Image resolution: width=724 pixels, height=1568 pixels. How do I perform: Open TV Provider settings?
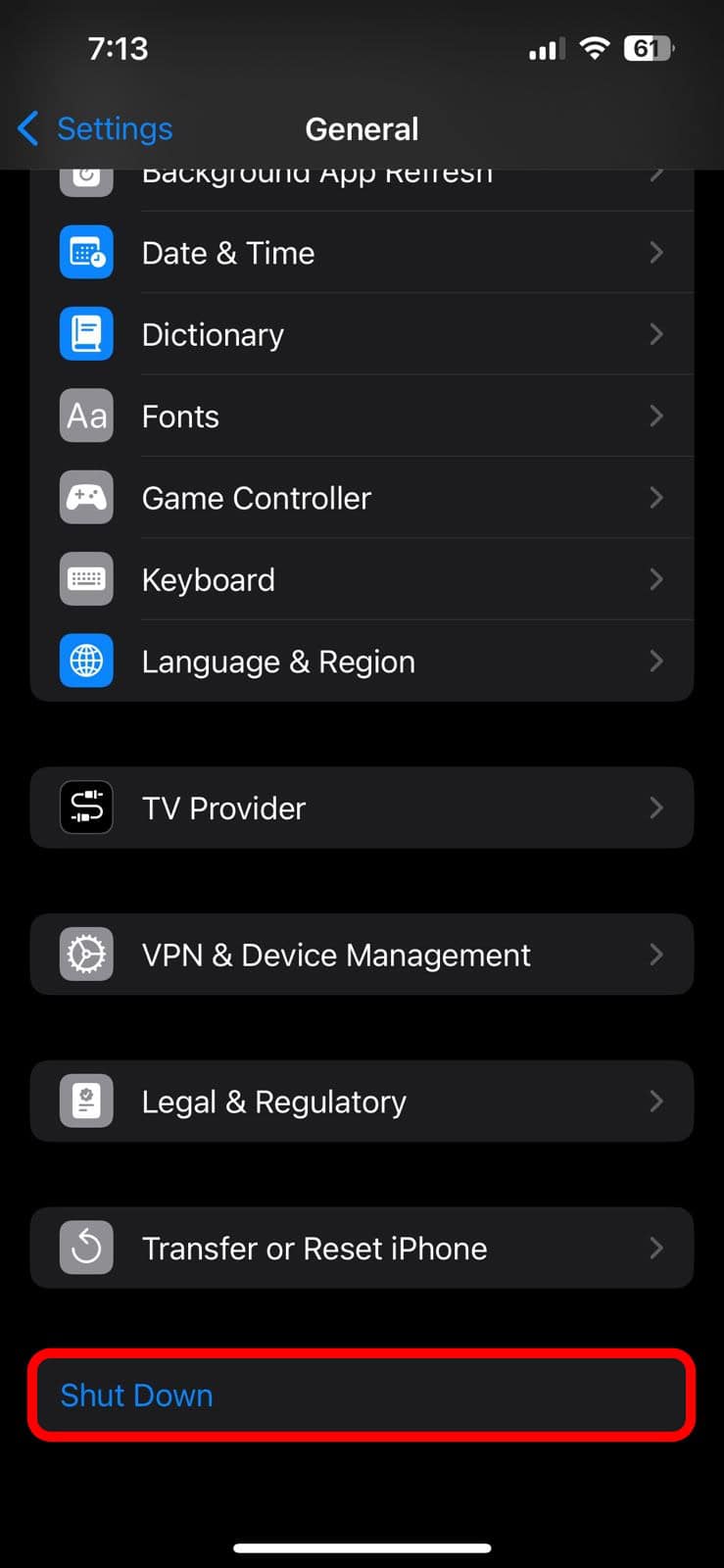(362, 808)
